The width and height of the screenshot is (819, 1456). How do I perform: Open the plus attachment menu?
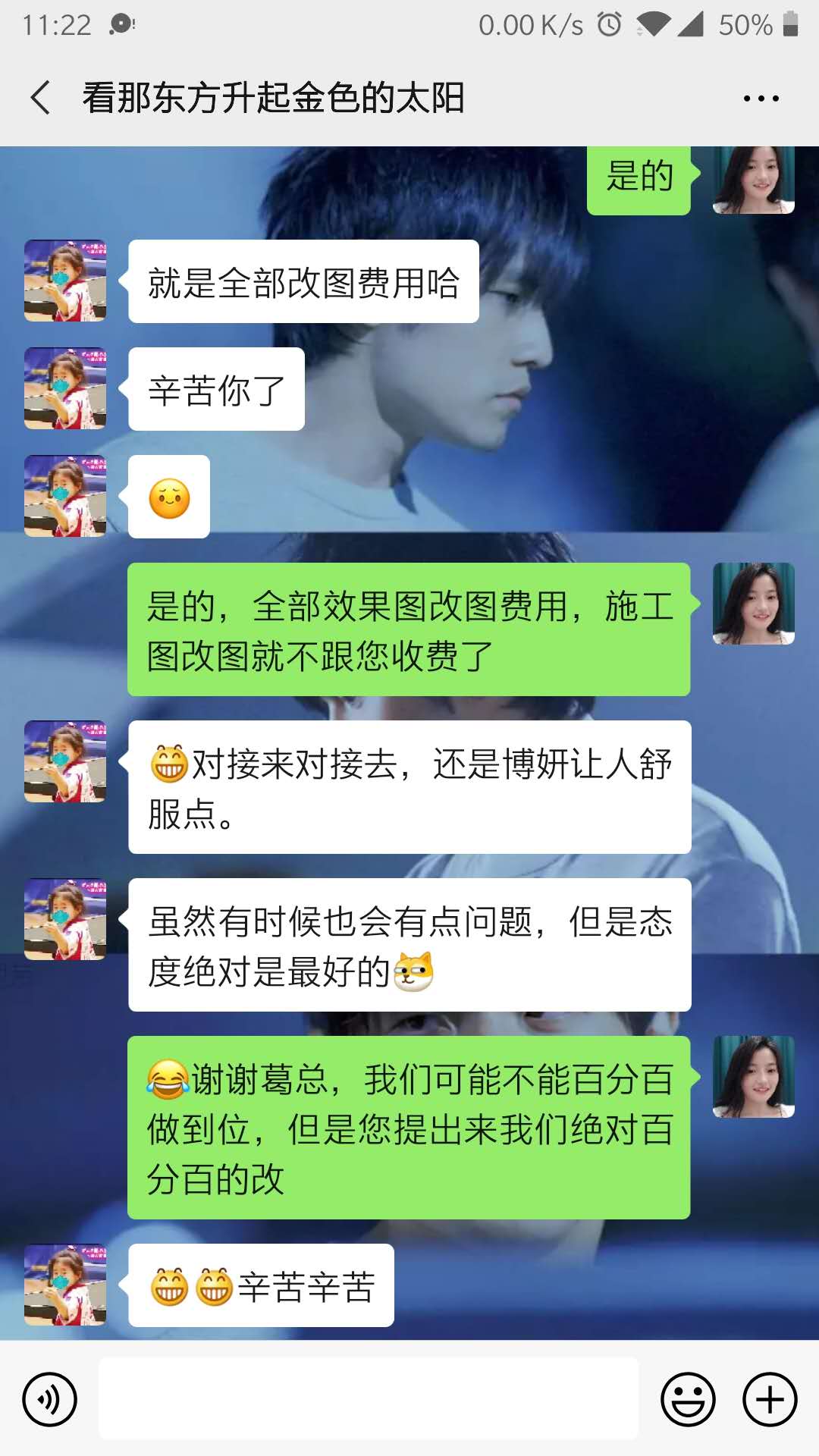770,1399
